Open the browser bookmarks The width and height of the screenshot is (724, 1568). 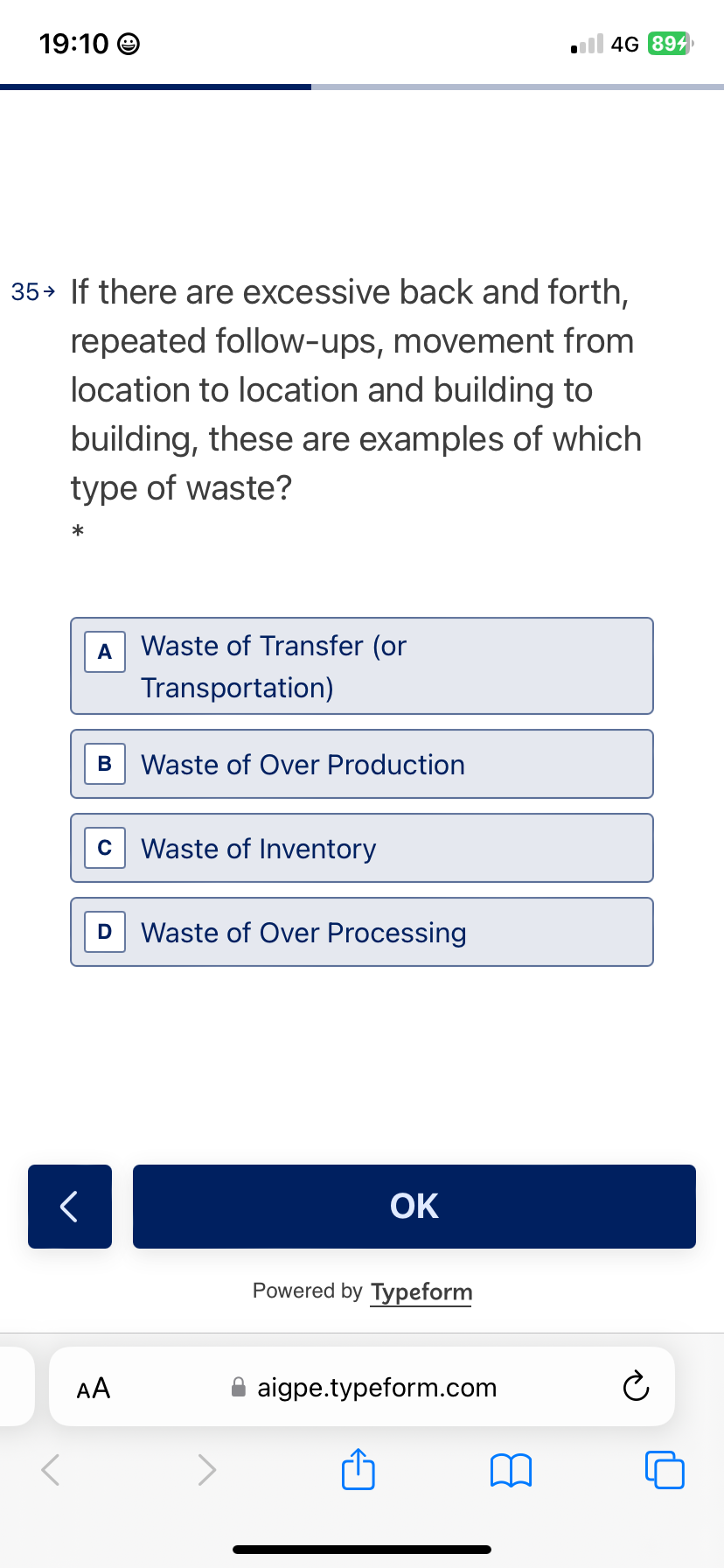point(512,1469)
